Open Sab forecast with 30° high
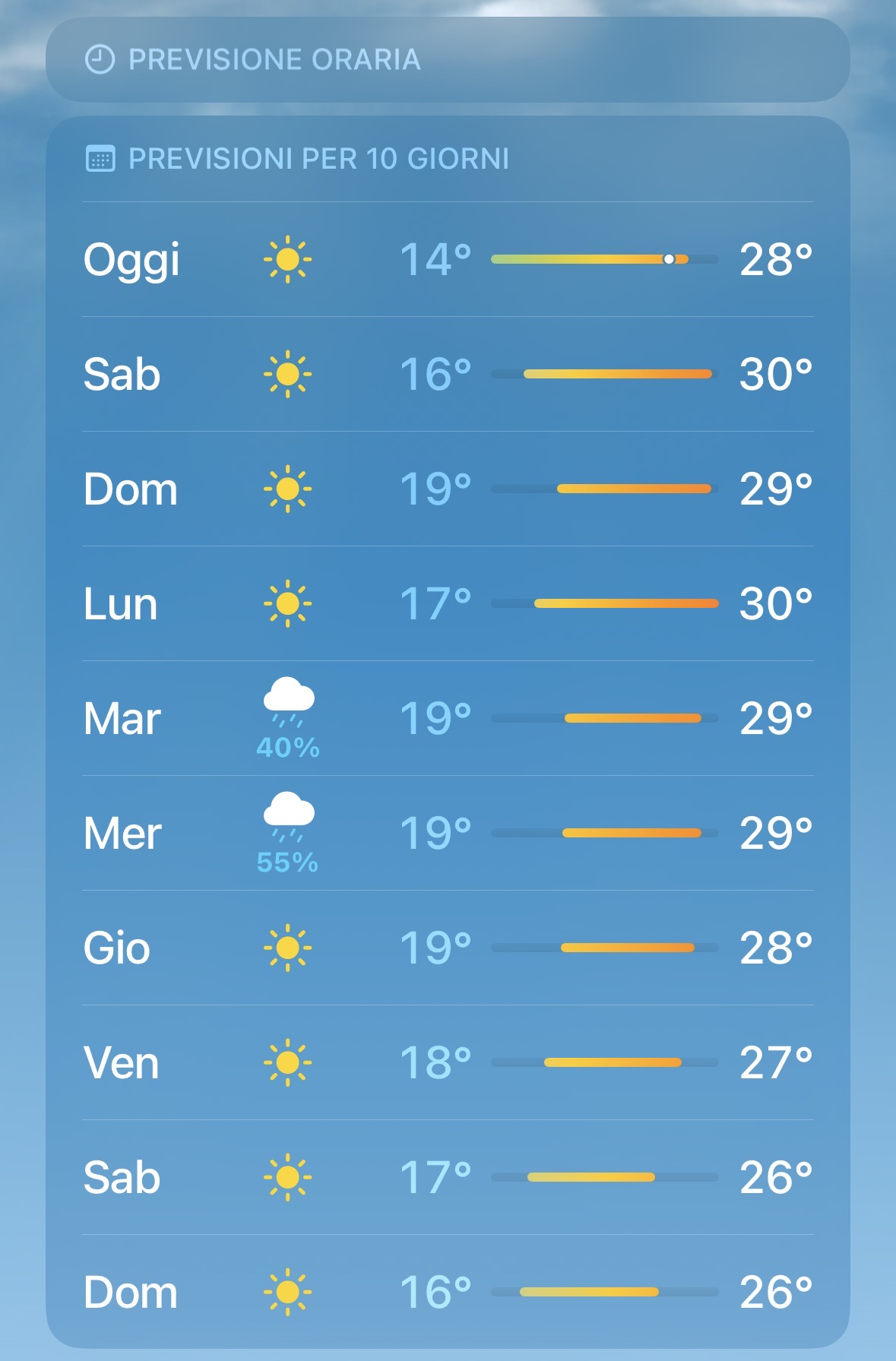The width and height of the screenshot is (896, 1361). pos(448,374)
